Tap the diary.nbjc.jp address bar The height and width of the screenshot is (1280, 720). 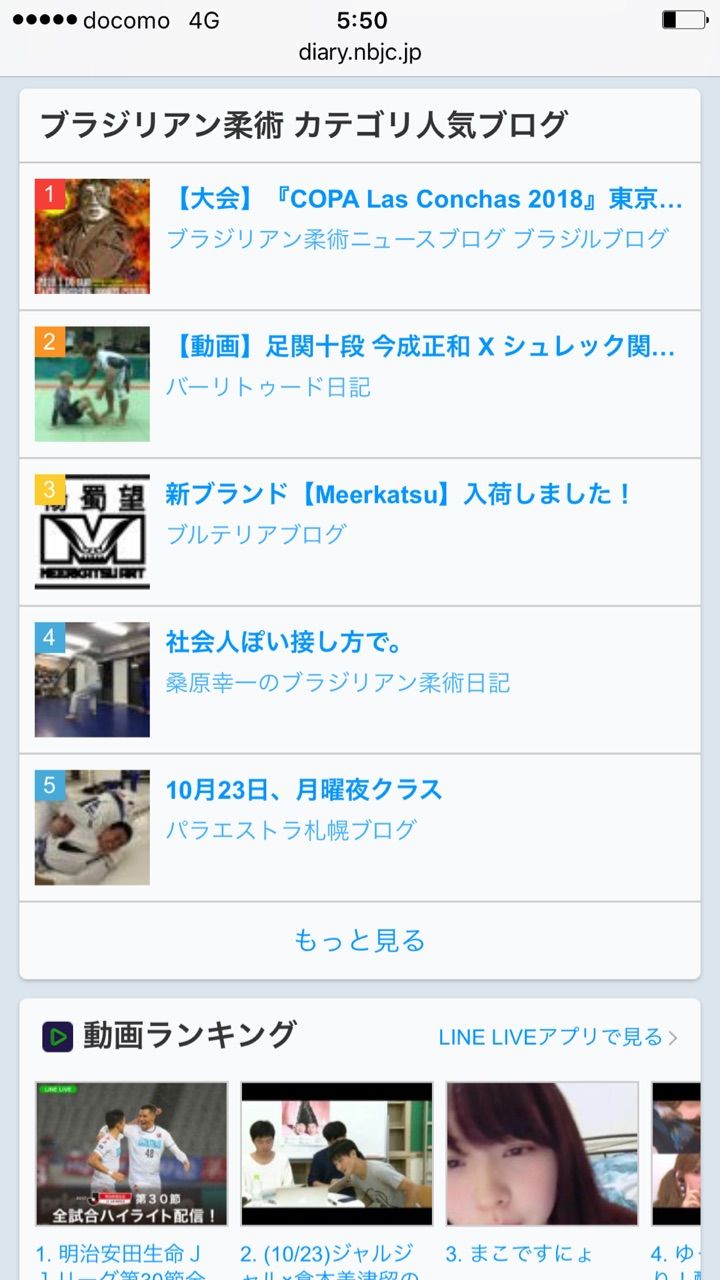click(x=360, y=52)
